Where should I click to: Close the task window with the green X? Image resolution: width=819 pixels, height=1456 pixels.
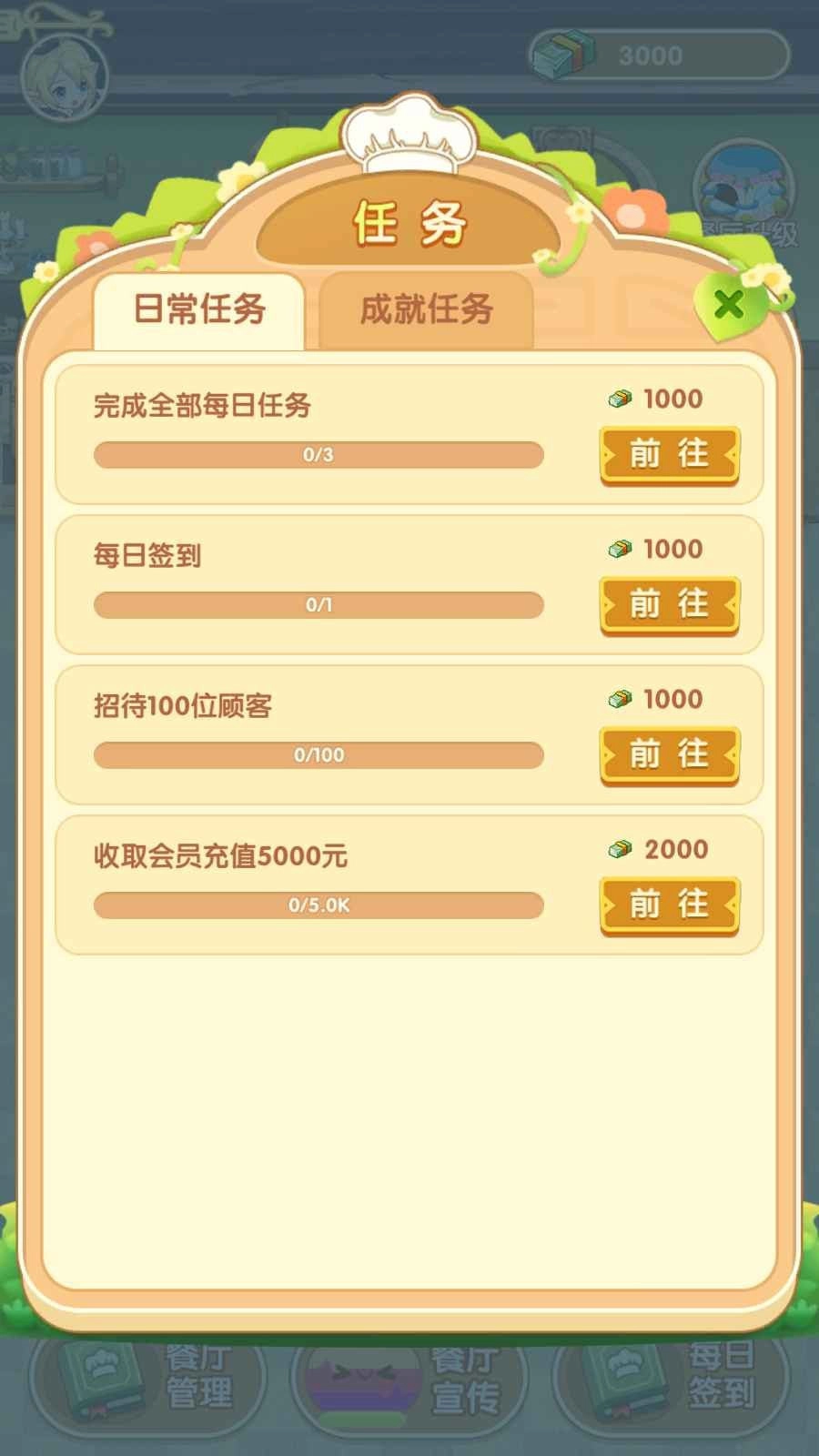tap(728, 303)
